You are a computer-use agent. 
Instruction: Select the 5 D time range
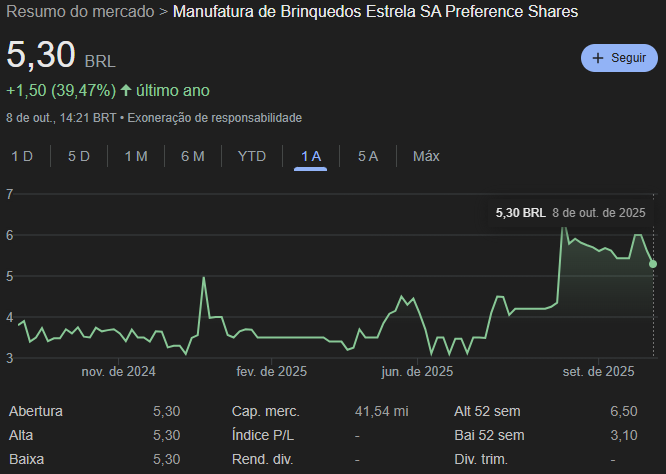pyautogui.click(x=79, y=156)
